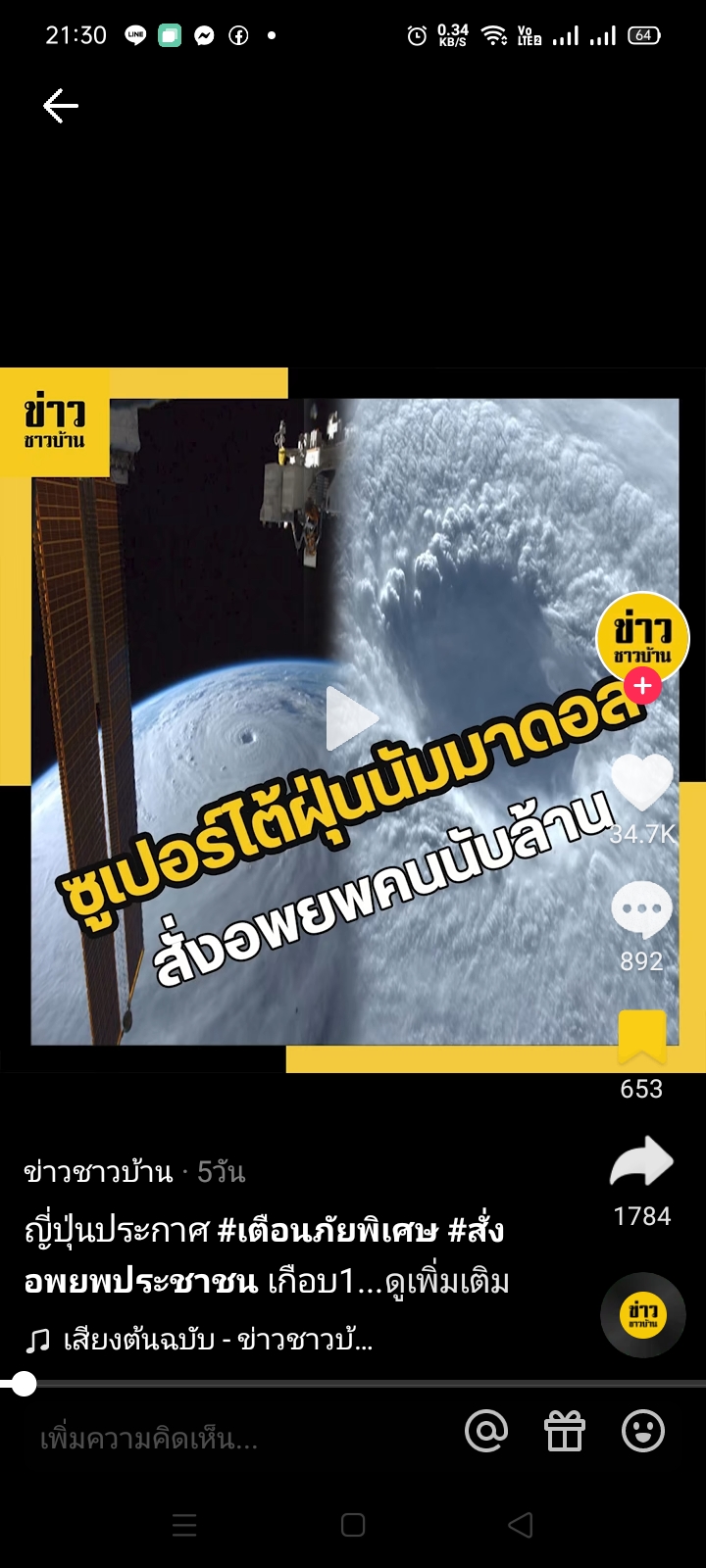The width and height of the screenshot is (706, 1568).
Task: Play the paused video
Action: [351, 718]
